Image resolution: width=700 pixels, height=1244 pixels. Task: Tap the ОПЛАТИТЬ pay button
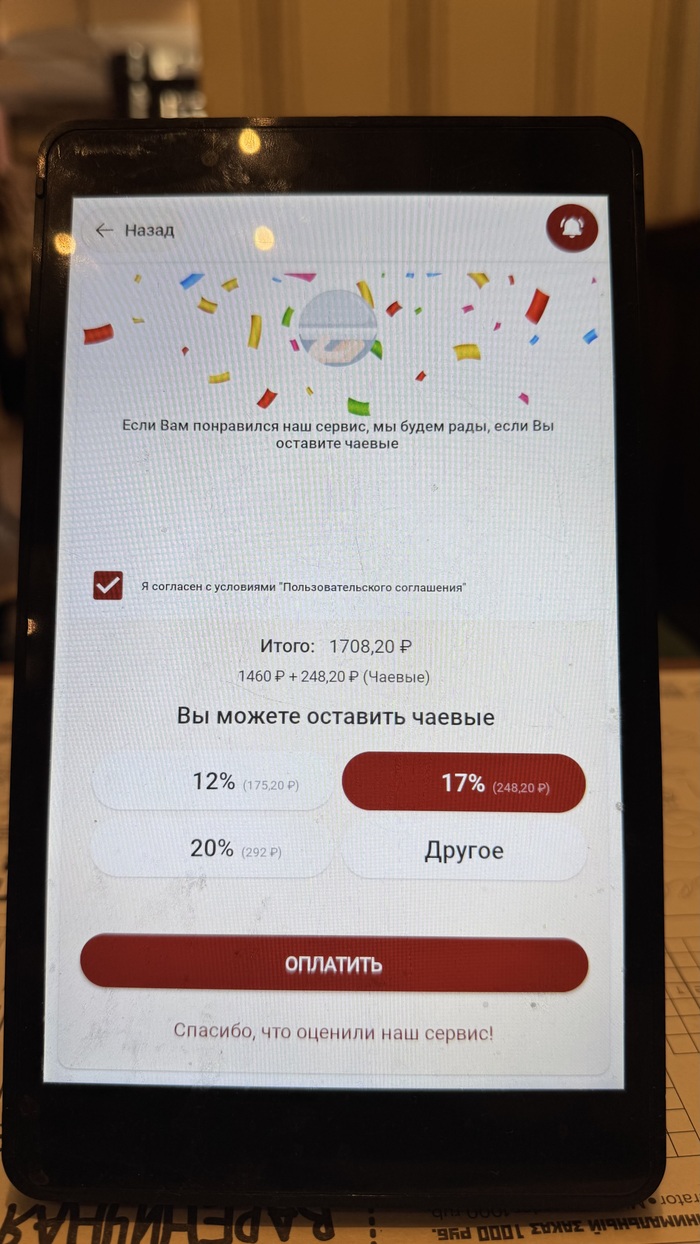[x=334, y=965]
